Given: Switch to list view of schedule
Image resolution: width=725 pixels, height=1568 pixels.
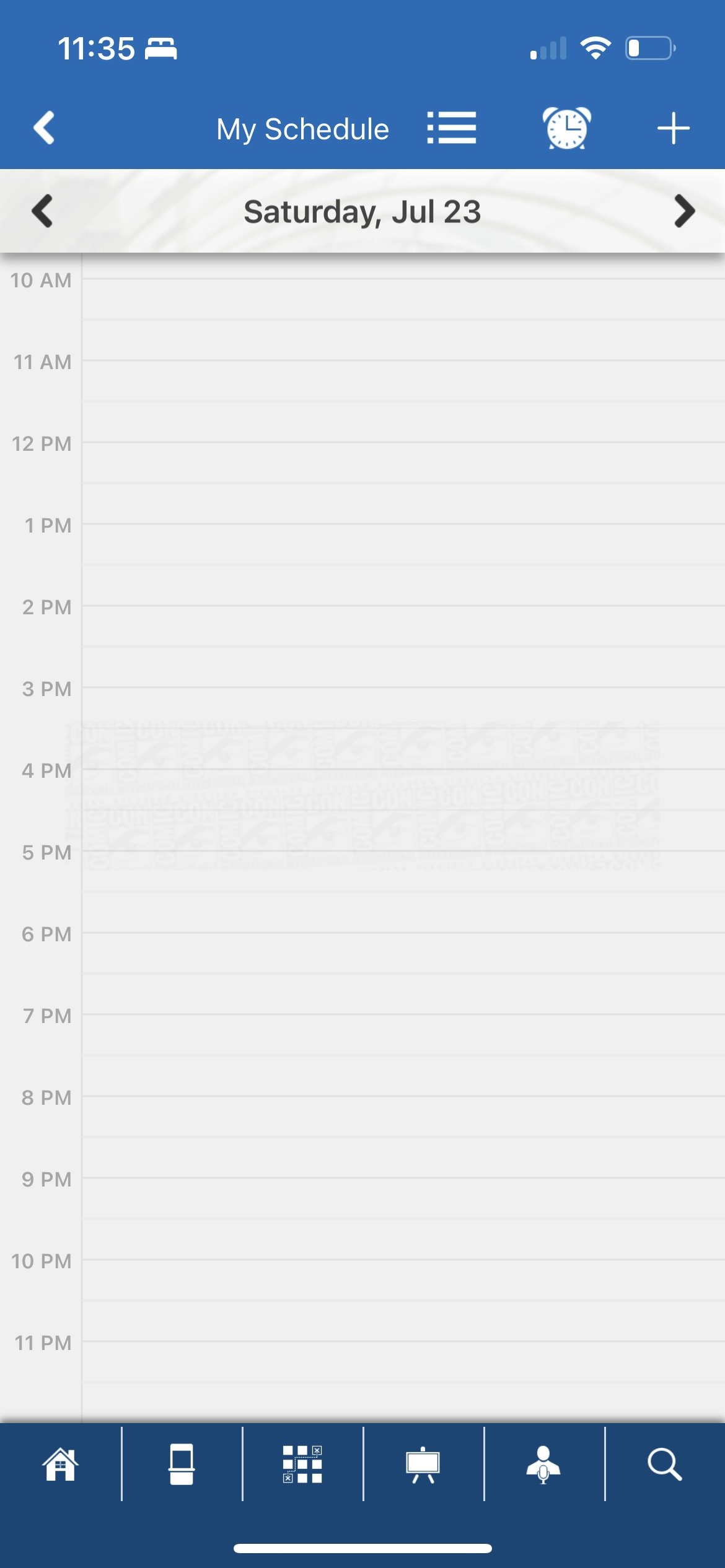Looking at the screenshot, I should click(452, 128).
